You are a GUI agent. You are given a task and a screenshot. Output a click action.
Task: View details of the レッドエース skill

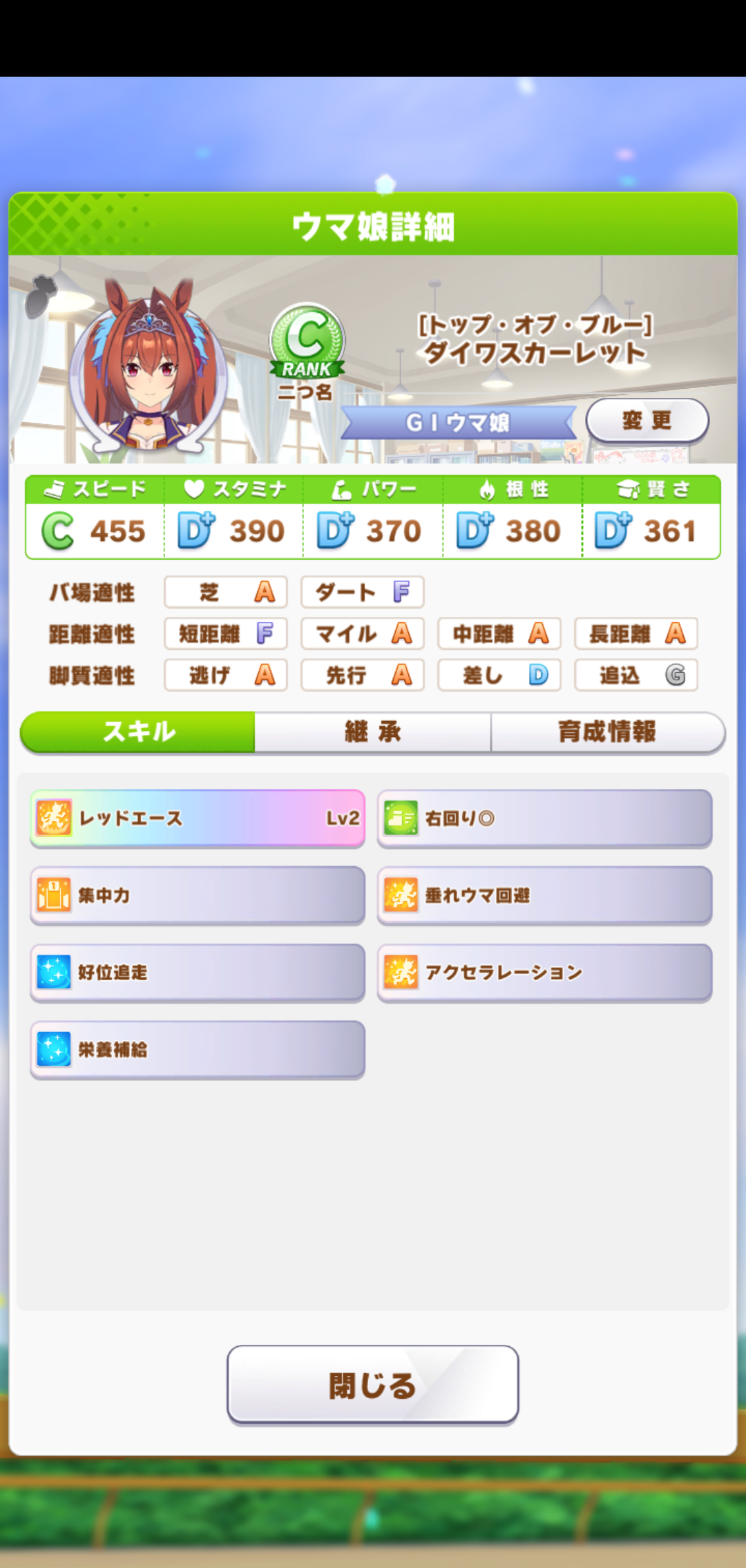click(198, 819)
